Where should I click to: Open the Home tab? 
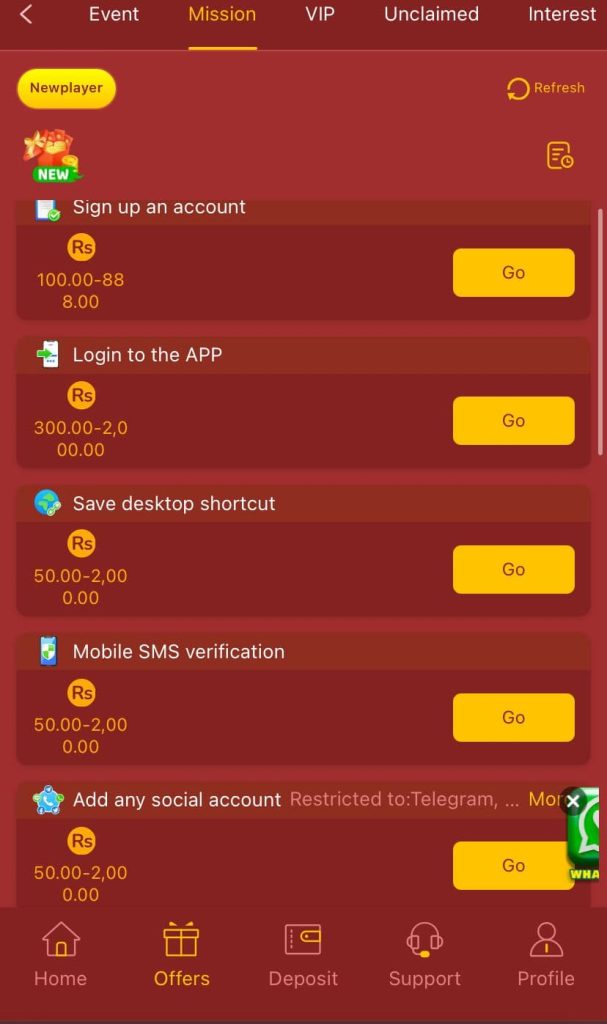point(60,955)
